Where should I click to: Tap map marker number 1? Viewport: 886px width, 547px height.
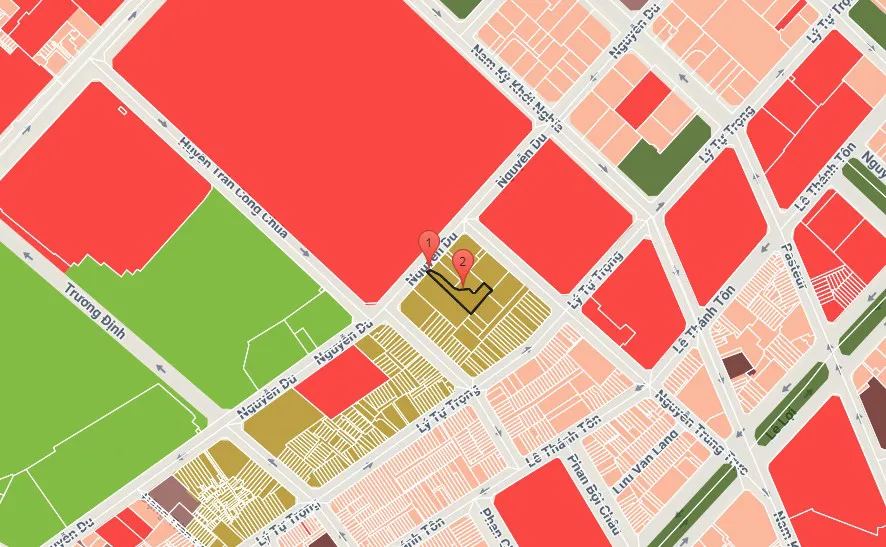click(428, 244)
